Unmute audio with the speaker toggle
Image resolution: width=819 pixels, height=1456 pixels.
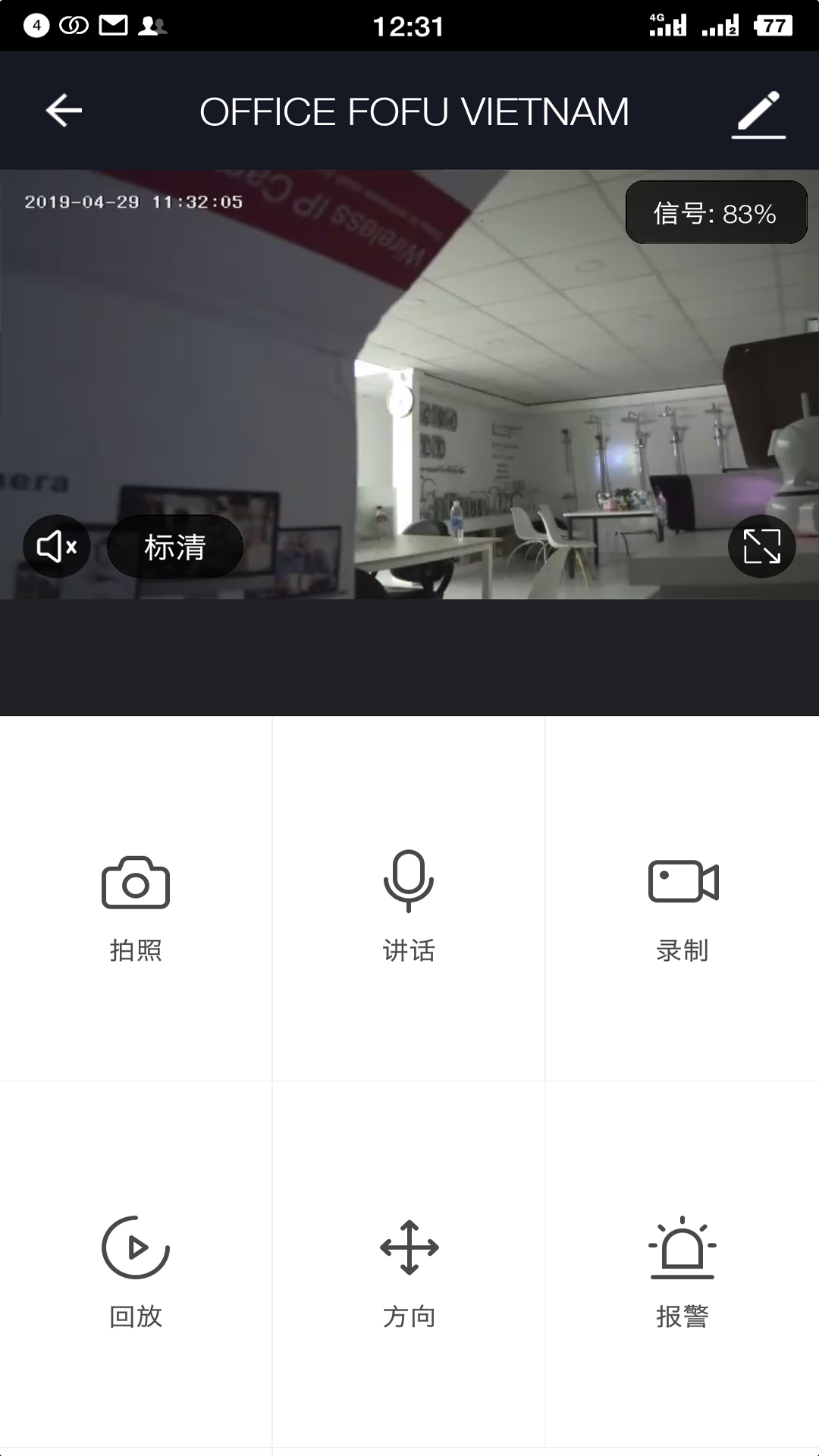56,546
